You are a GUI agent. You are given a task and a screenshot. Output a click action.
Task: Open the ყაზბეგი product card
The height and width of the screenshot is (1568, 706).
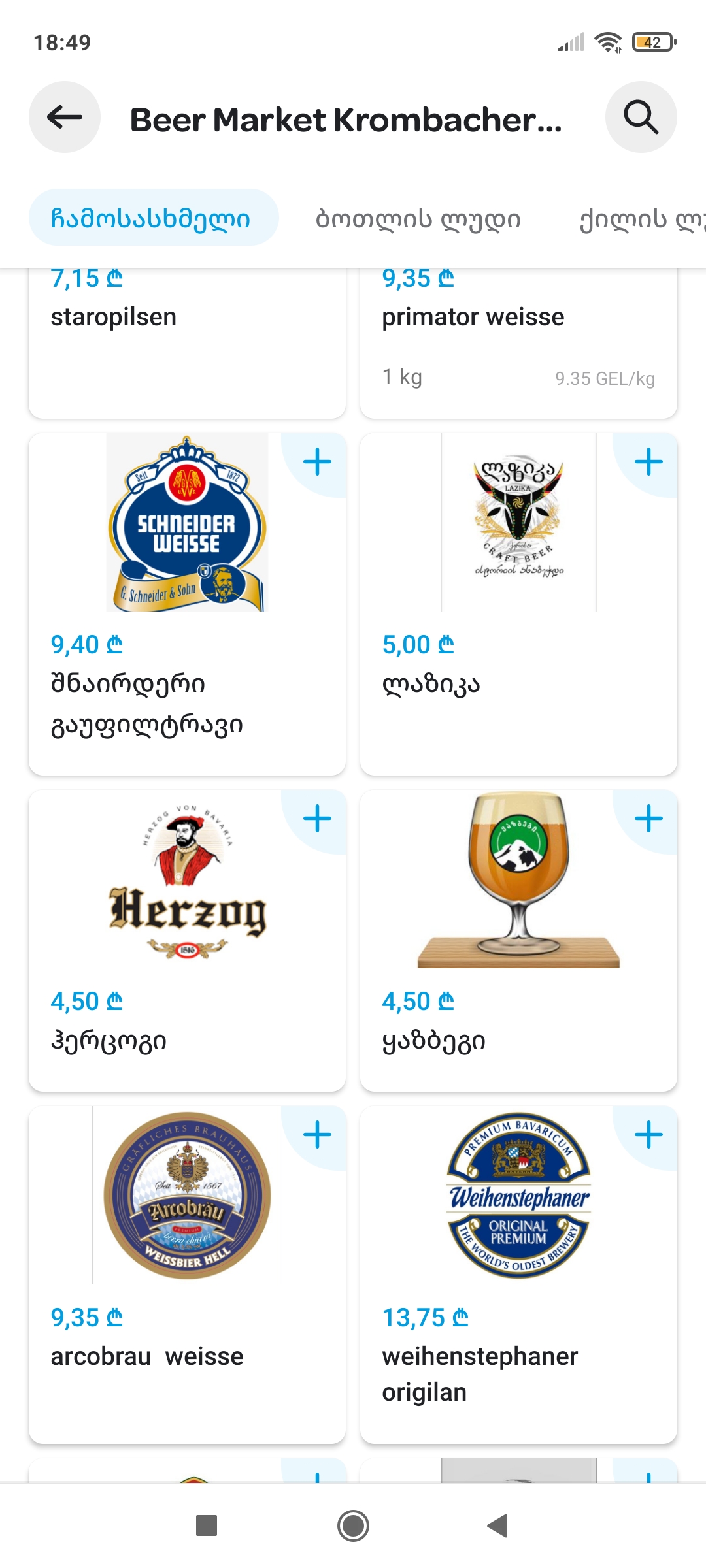[x=518, y=980]
